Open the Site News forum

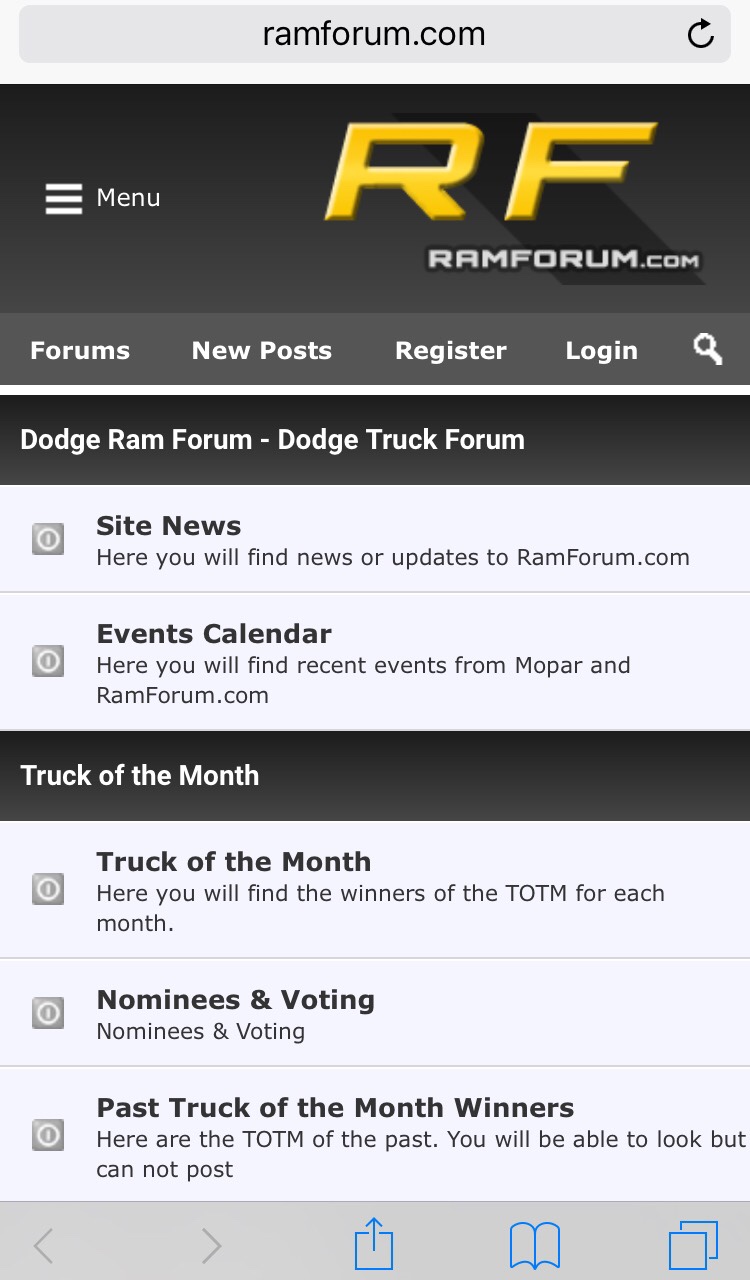click(x=169, y=526)
